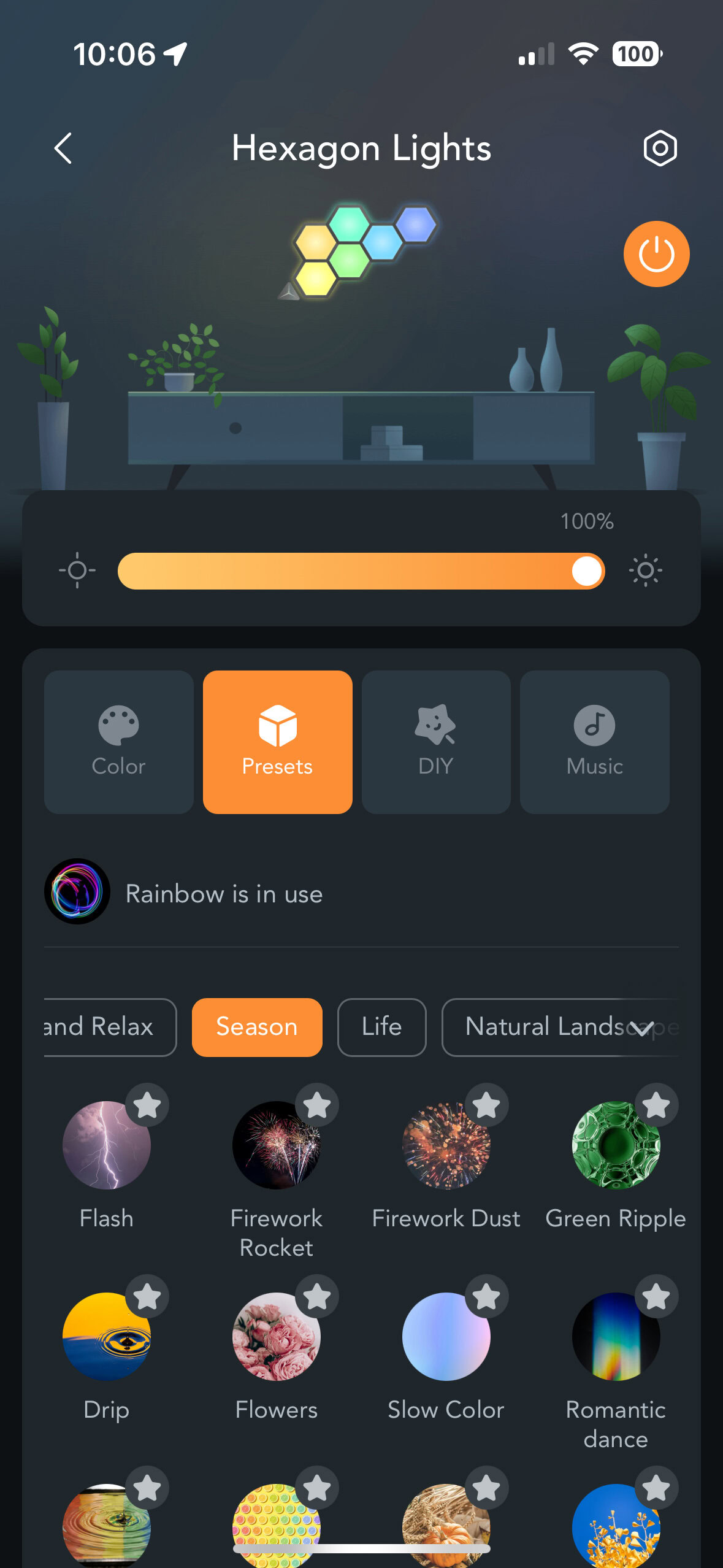Toggle the orange power button
The width and height of the screenshot is (723, 1568).
point(656,254)
